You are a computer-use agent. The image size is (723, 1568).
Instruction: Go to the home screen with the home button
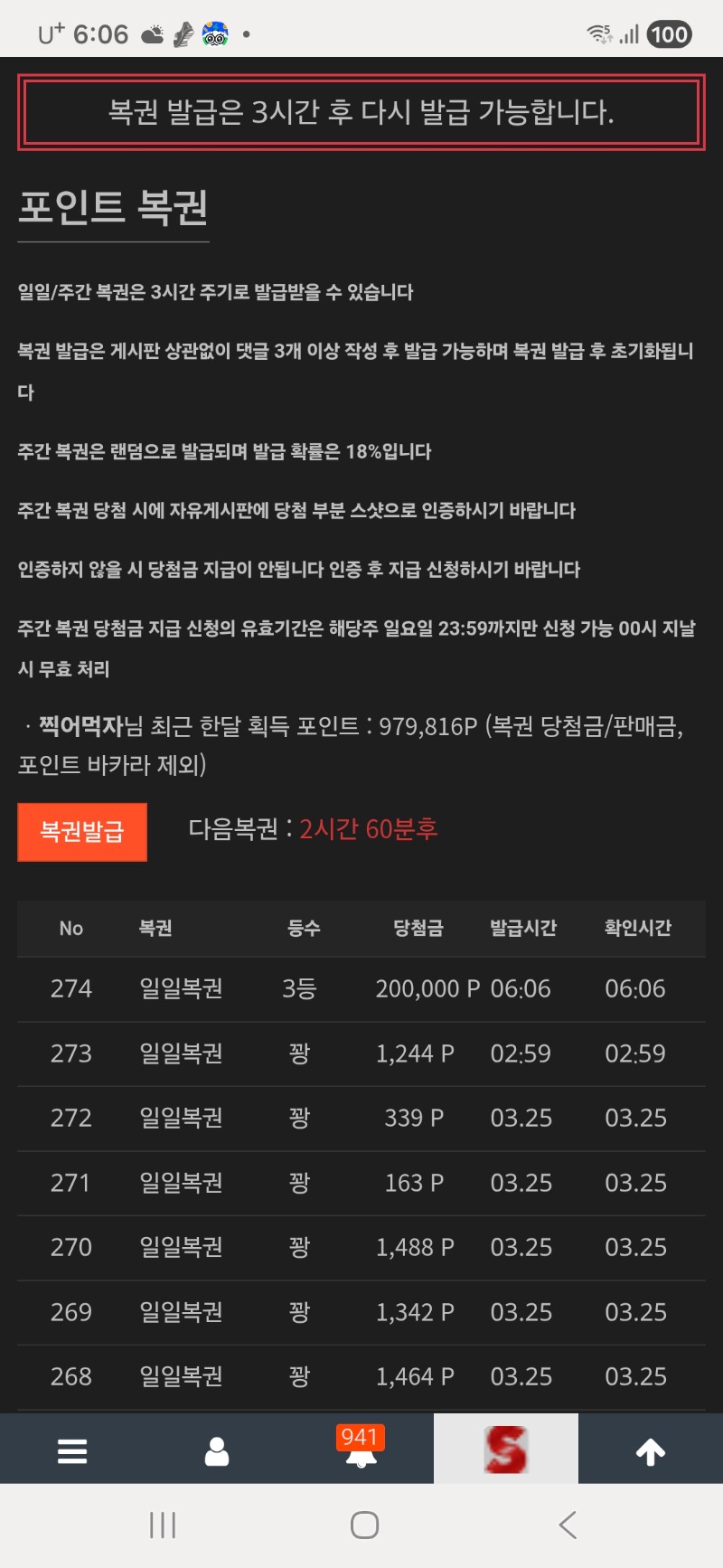(364, 1525)
